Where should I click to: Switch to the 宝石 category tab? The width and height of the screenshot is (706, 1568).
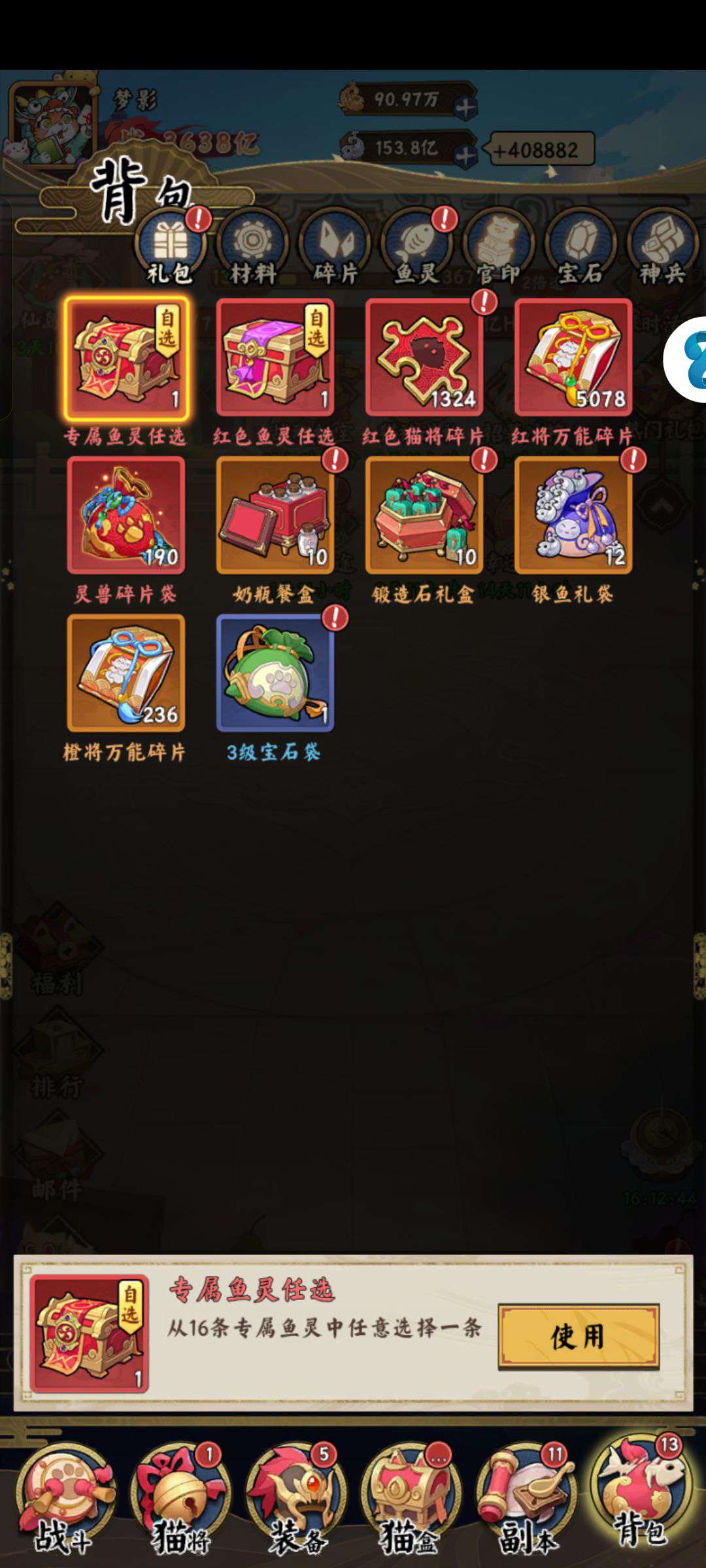click(x=580, y=249)
